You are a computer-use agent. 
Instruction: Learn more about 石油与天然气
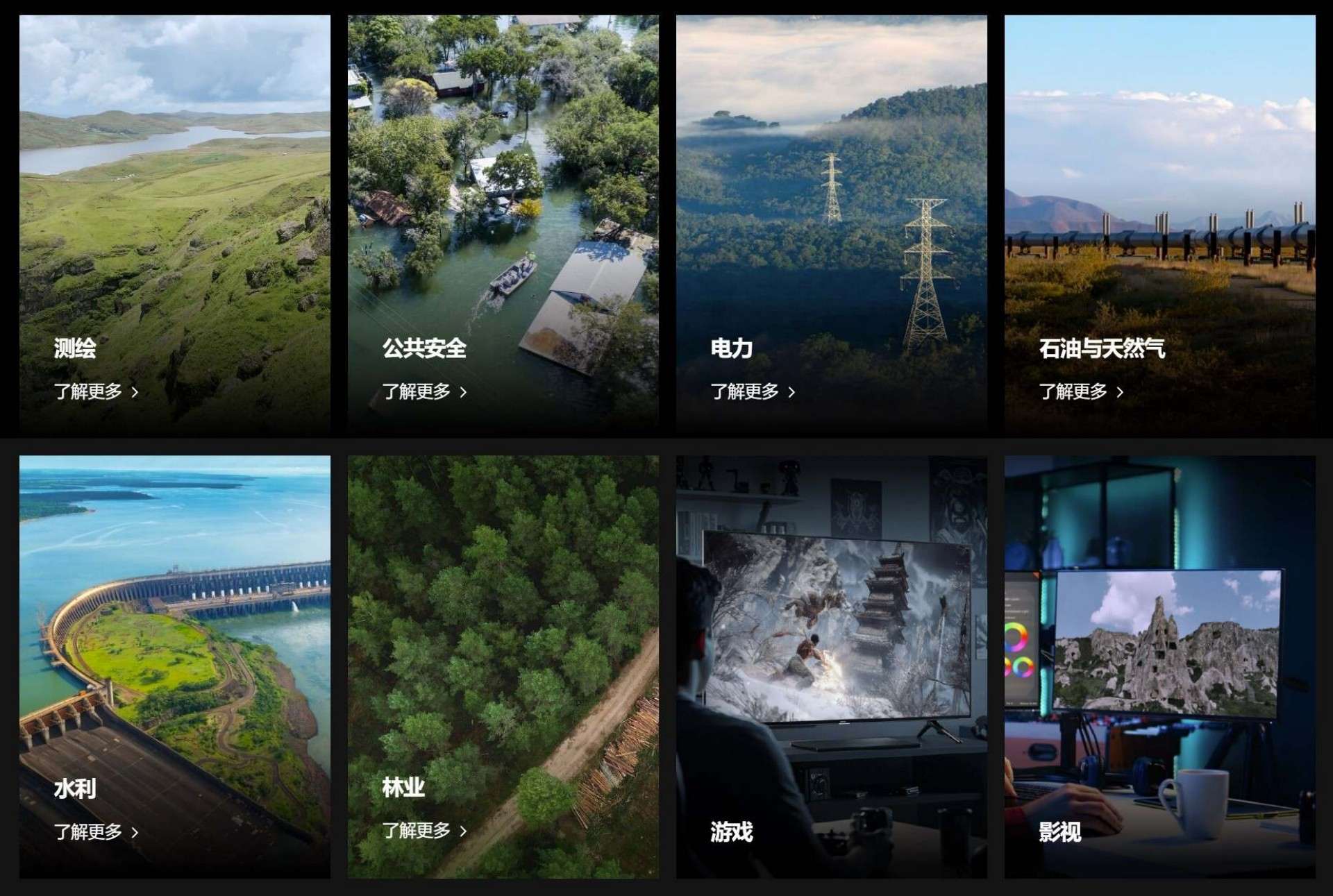click(1080, 391)
